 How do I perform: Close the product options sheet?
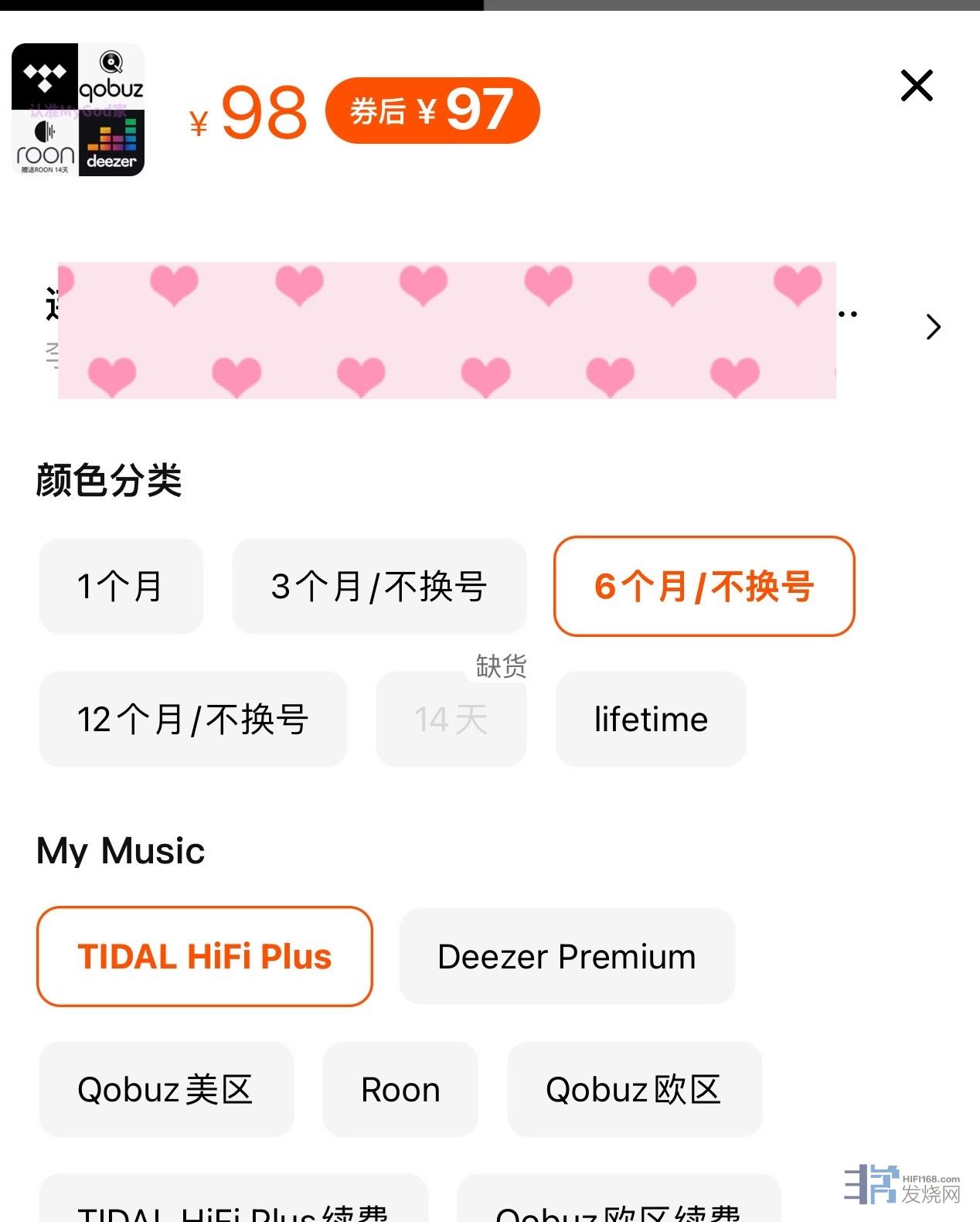[917, 86]
